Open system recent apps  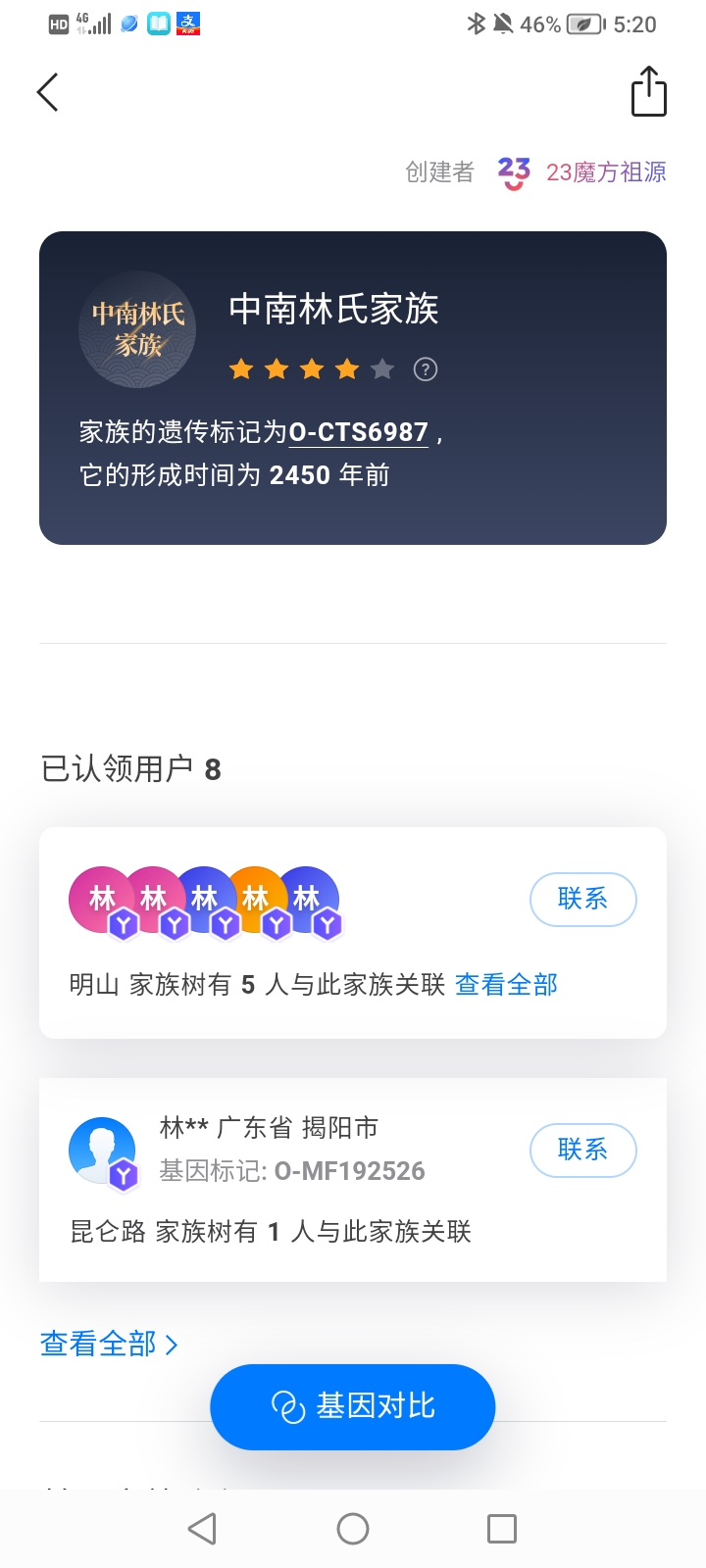[x=501, y=1529]
